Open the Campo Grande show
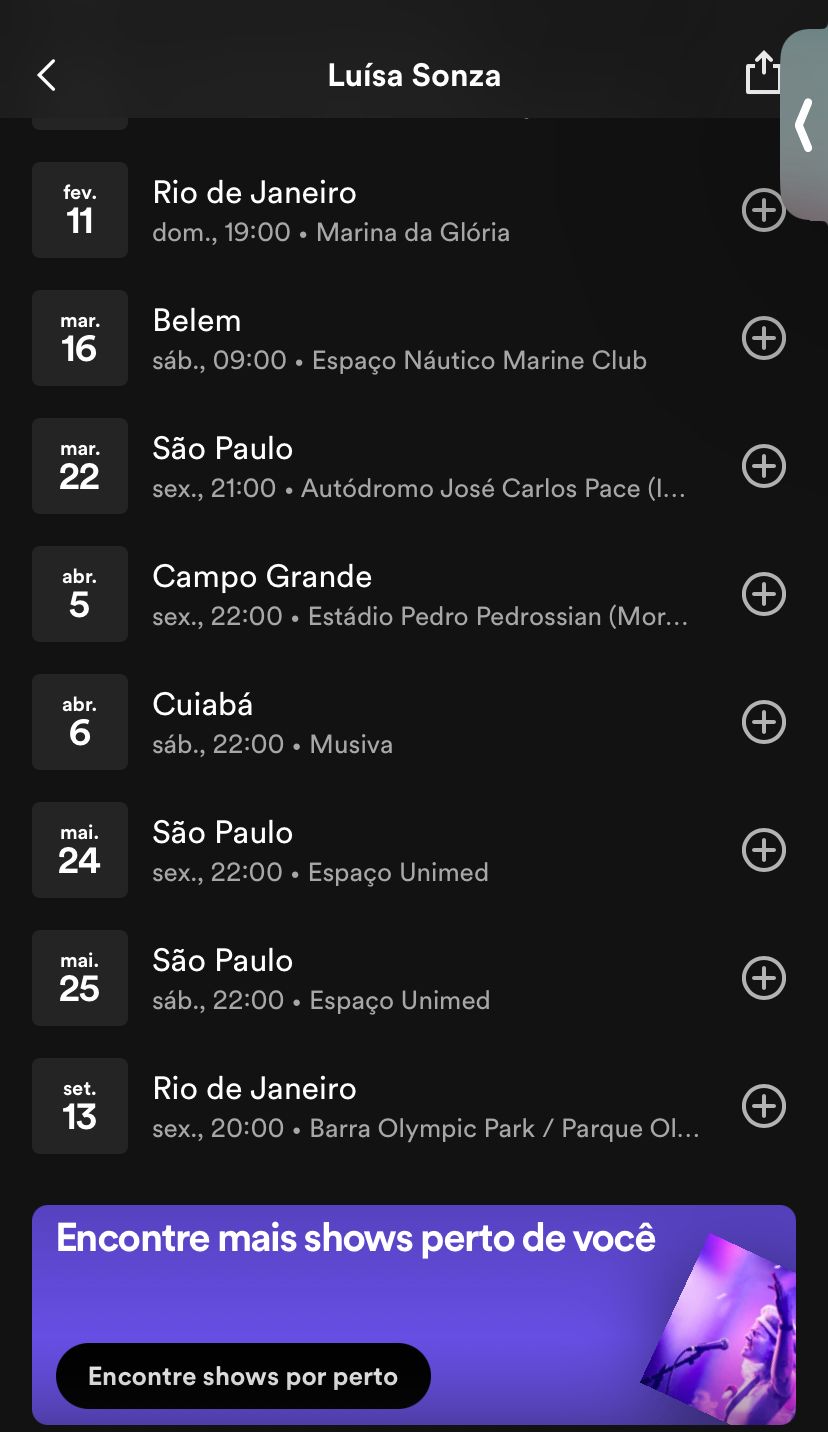This screenshot has height=1432, width=828. point(380,594)
